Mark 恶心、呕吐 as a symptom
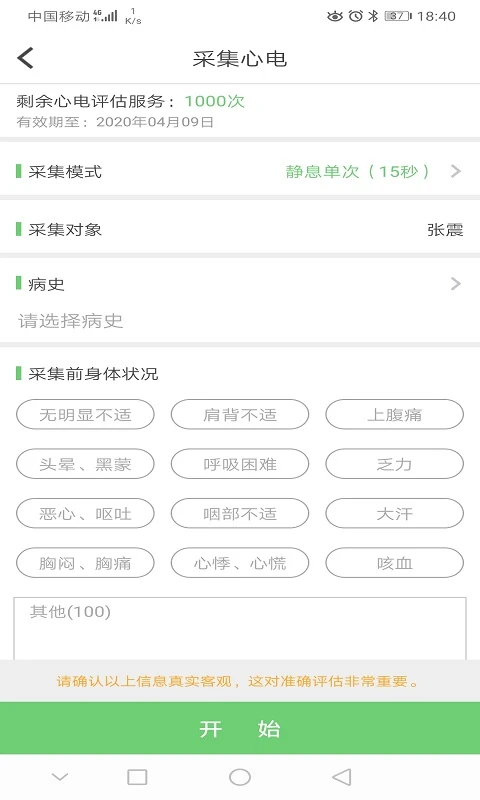Viewport: 480px width, 800px height. (x=85, y=513)
